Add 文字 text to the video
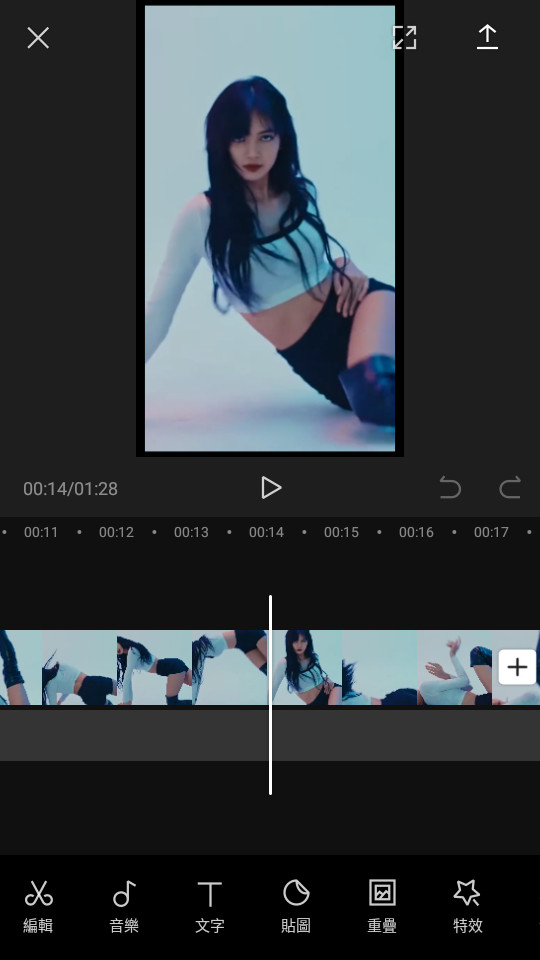Image resolution: width=540 pixels, height=960 pixels. coord(210,906)
